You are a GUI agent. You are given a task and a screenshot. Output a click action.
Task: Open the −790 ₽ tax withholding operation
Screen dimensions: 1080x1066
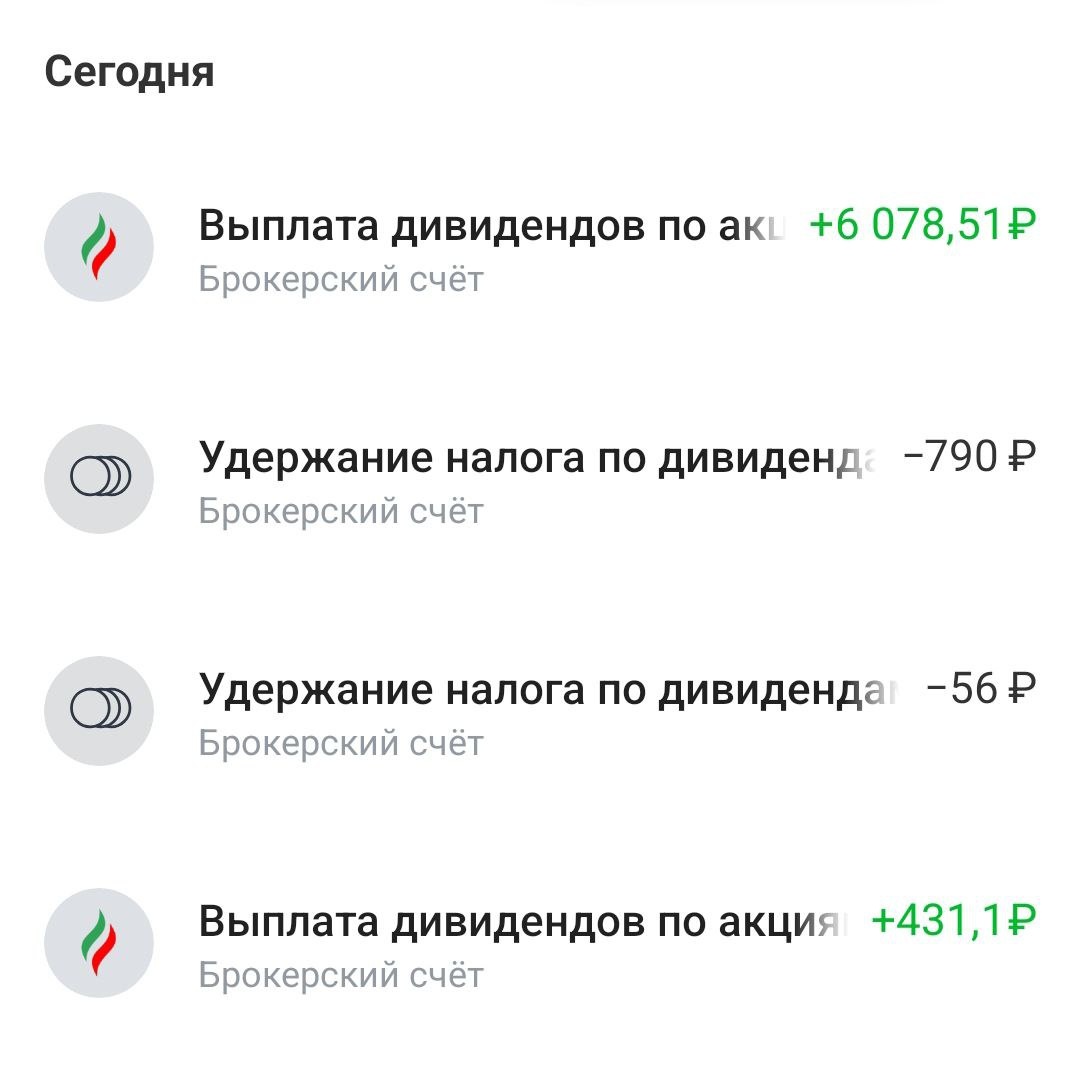coord(540,478)
